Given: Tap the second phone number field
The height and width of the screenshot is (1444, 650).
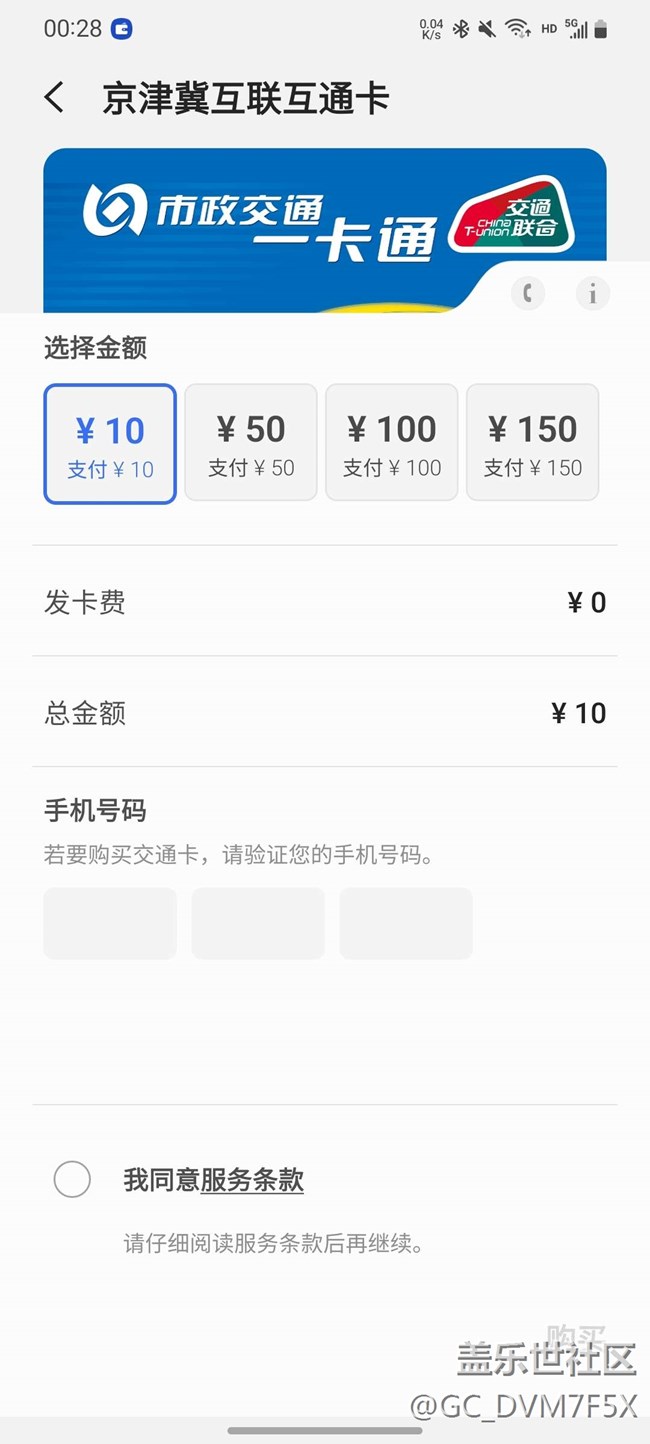Looking at the screenshot, I should point(258,923).
